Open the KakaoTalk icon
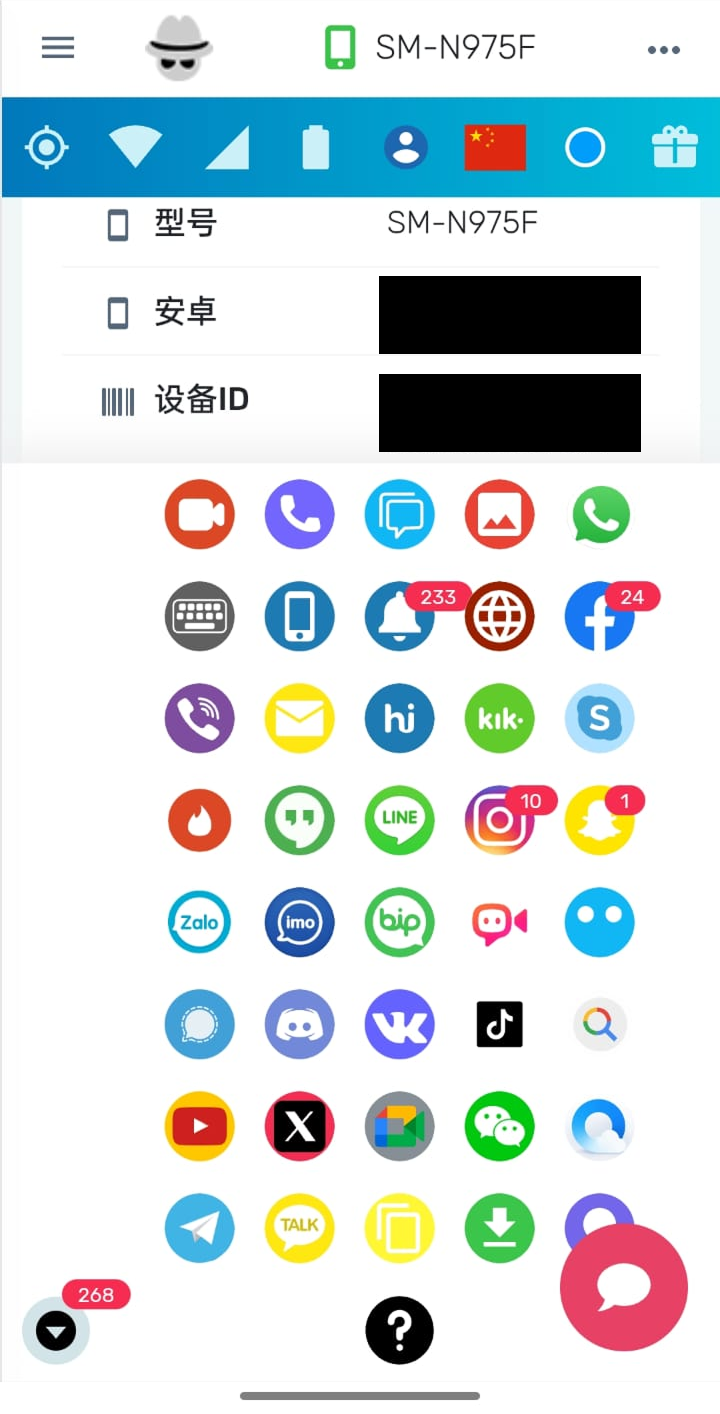The width and height of the screenshot is (720, 1414). point(300,1228)
